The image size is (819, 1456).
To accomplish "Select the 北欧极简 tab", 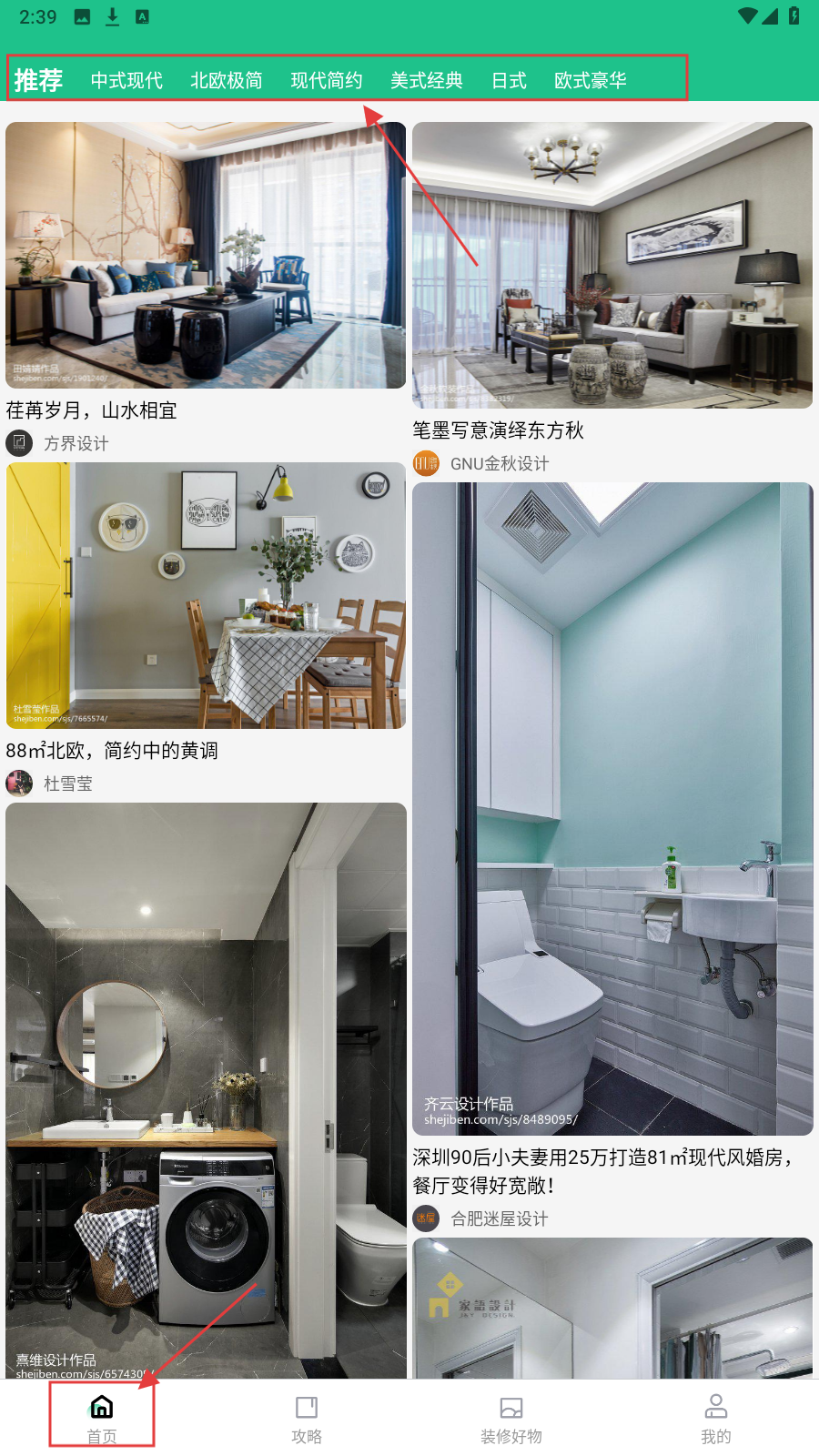I will pyautogui.click(x=227, y=80).
